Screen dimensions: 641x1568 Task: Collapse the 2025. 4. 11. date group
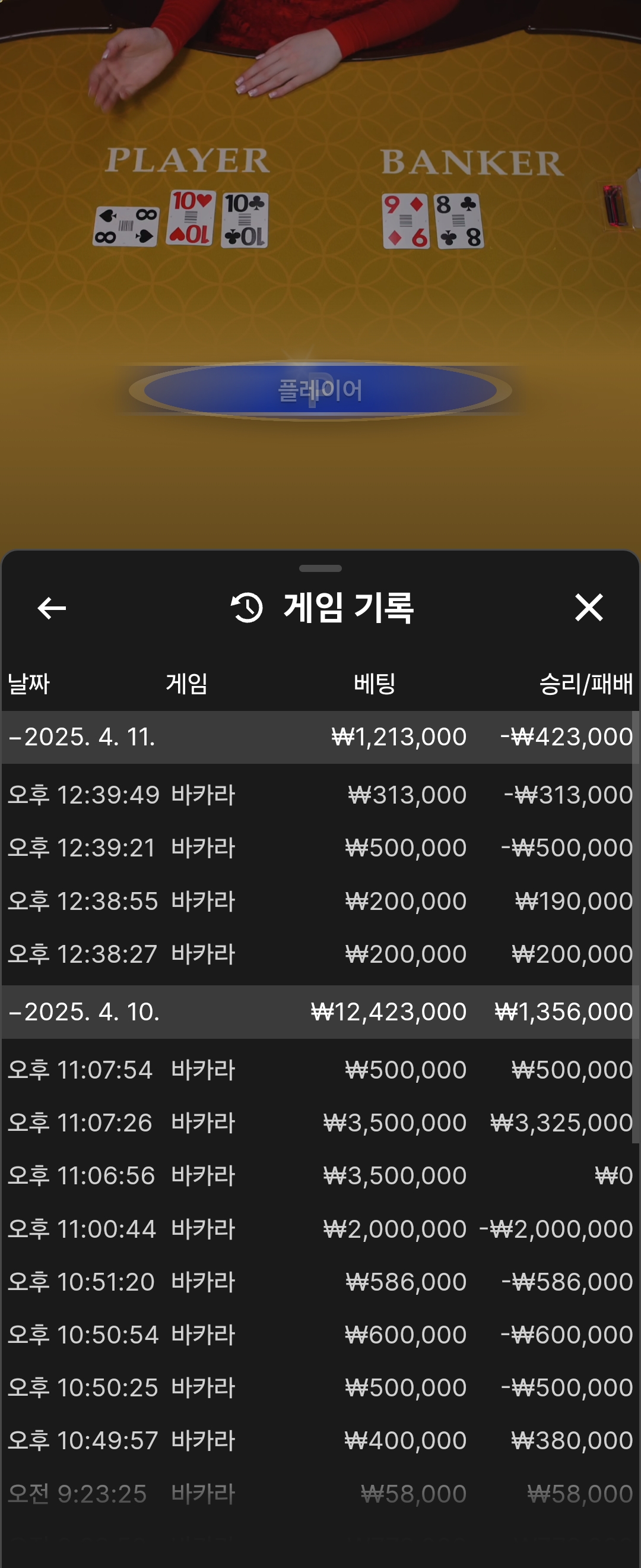point(82,737)
